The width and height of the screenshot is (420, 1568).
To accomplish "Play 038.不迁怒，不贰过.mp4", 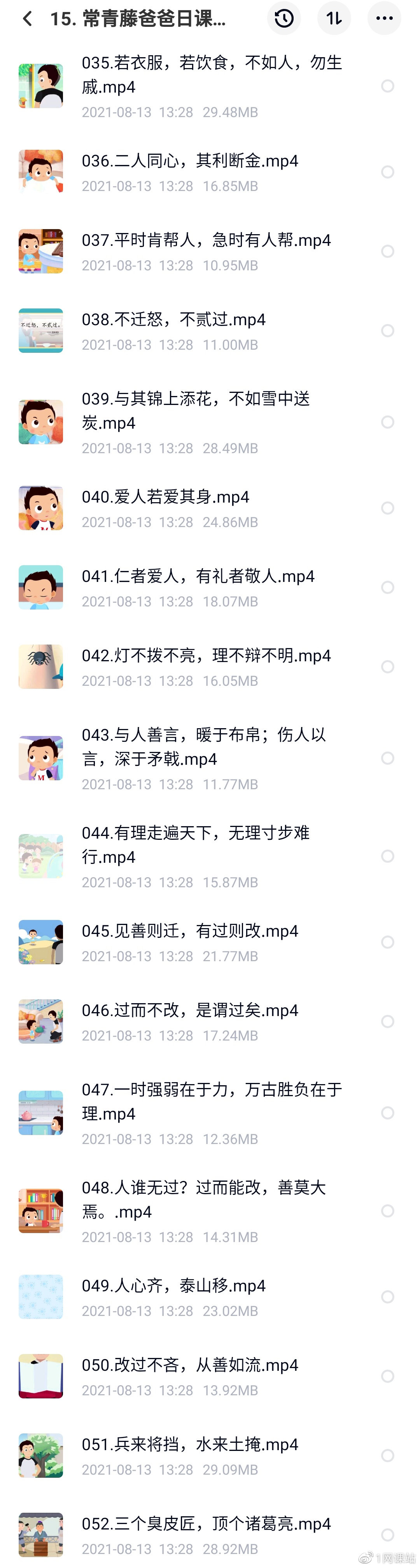I will click(173, 320).
